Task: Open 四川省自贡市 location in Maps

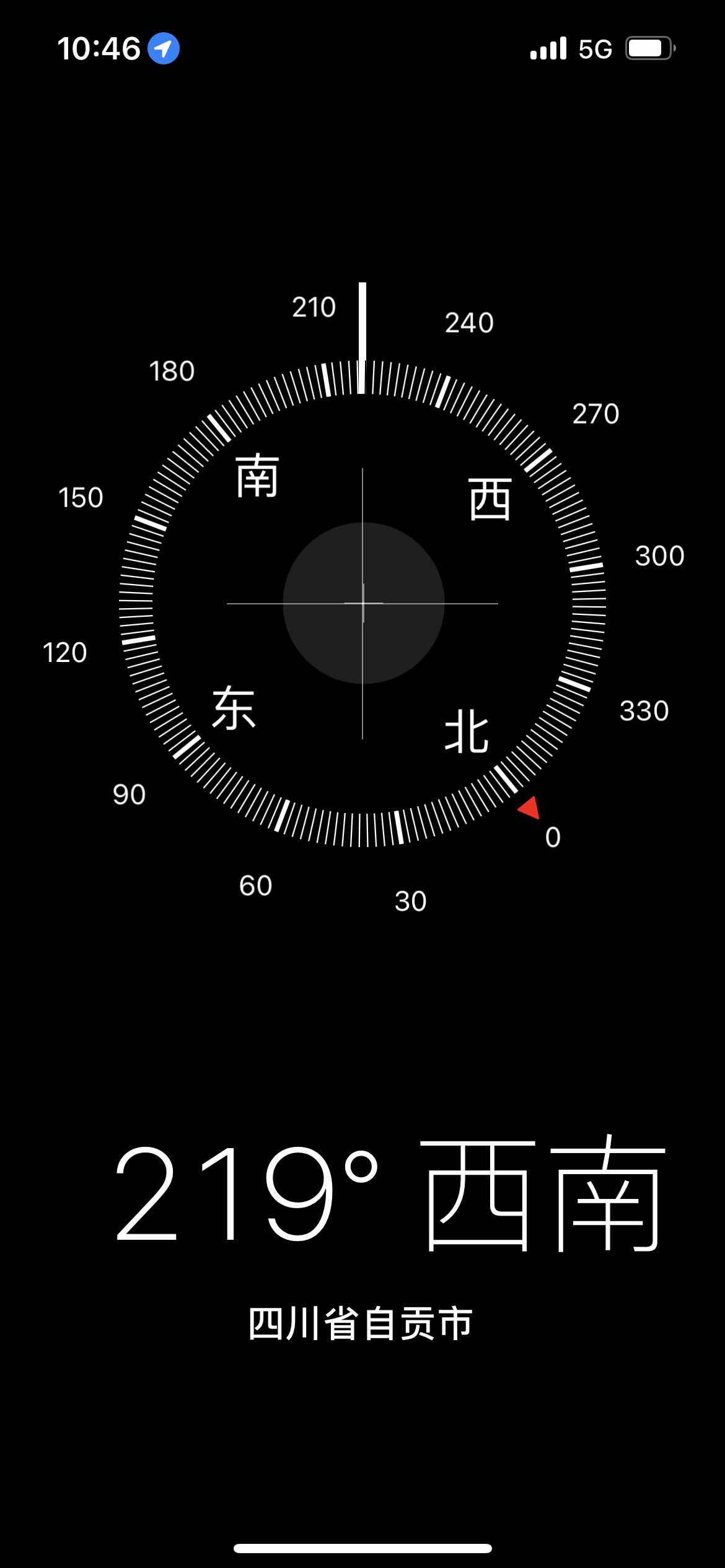Action: coord(361,1323)
